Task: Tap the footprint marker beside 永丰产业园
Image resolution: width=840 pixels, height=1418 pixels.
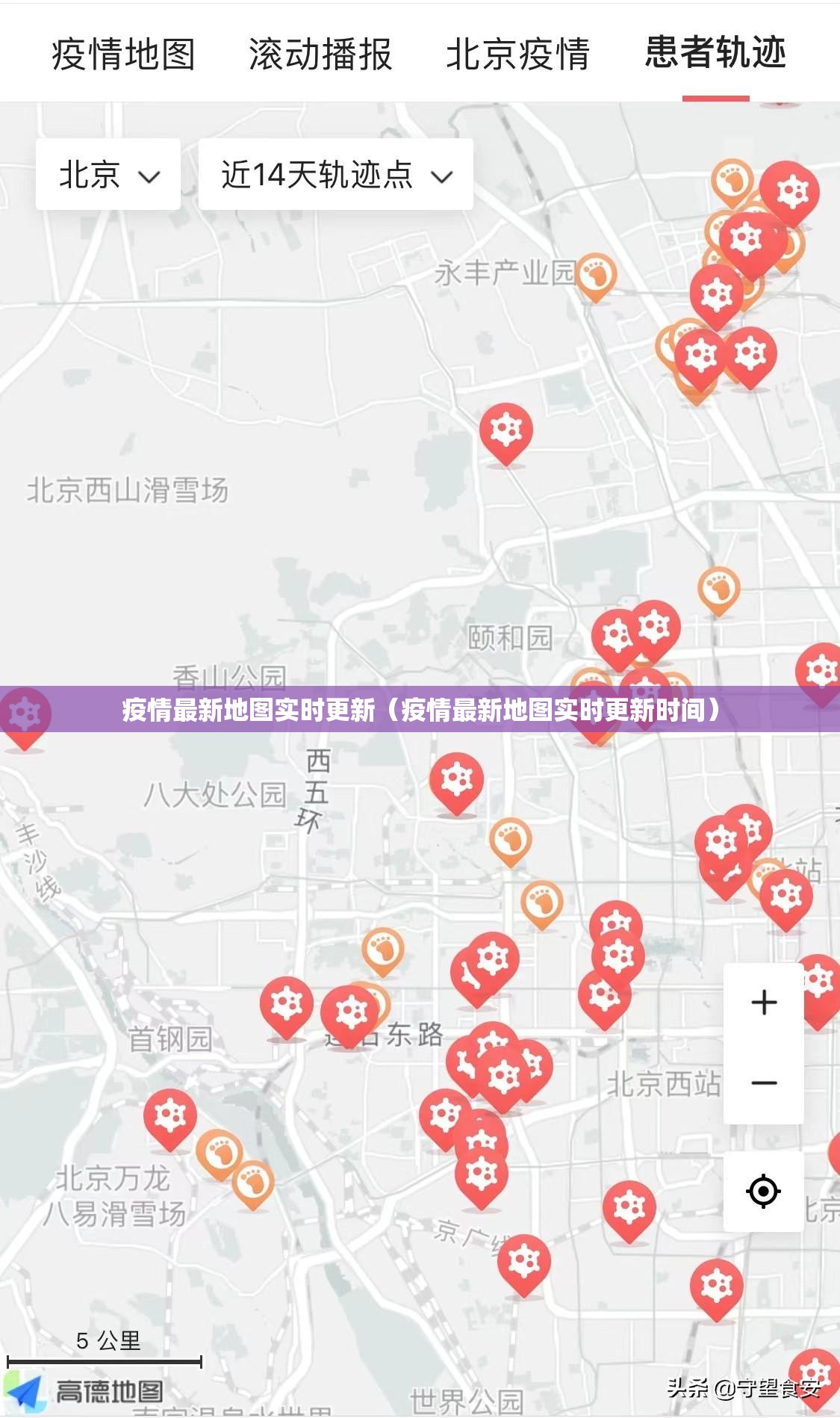Action: pos(596,274)
